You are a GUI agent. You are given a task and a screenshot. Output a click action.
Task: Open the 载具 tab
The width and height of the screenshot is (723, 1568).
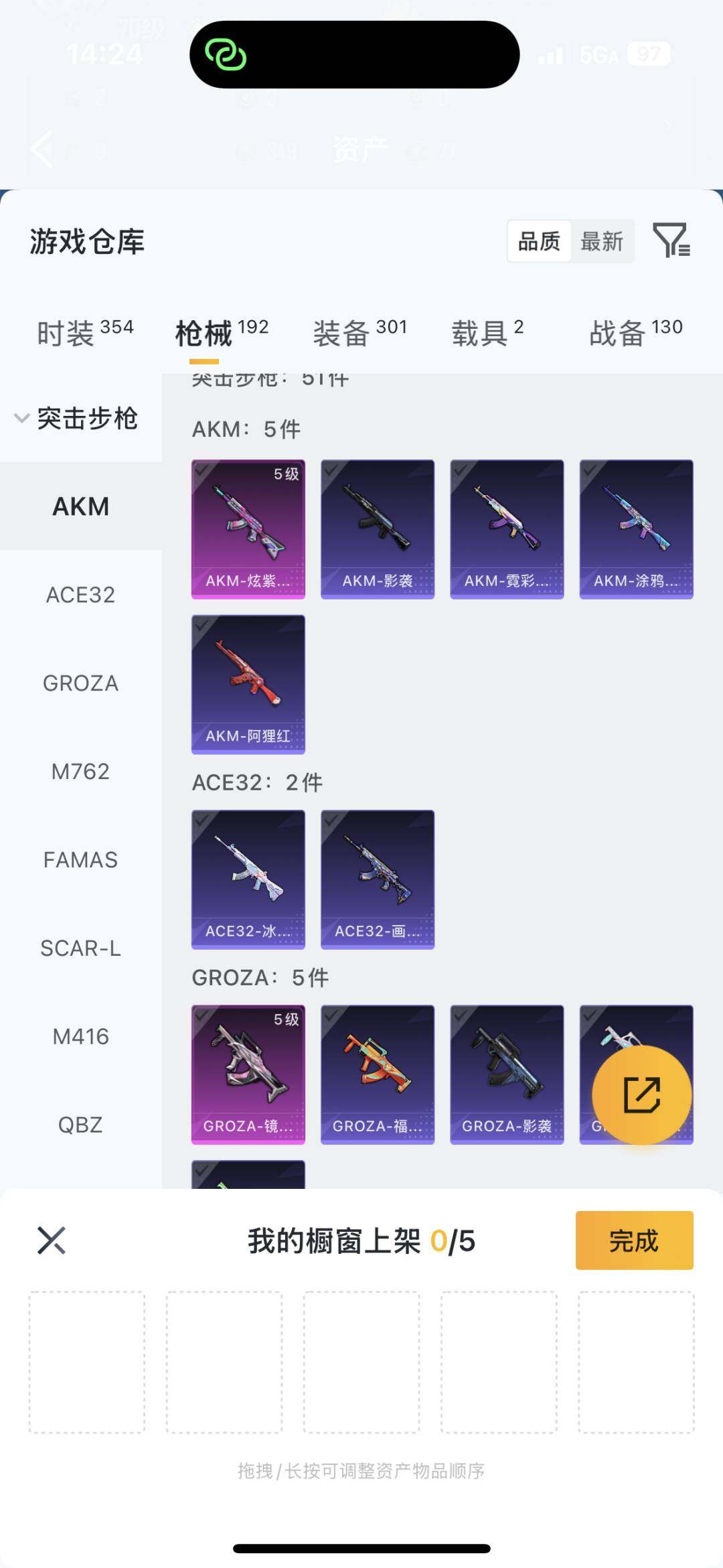pos(487,332)
